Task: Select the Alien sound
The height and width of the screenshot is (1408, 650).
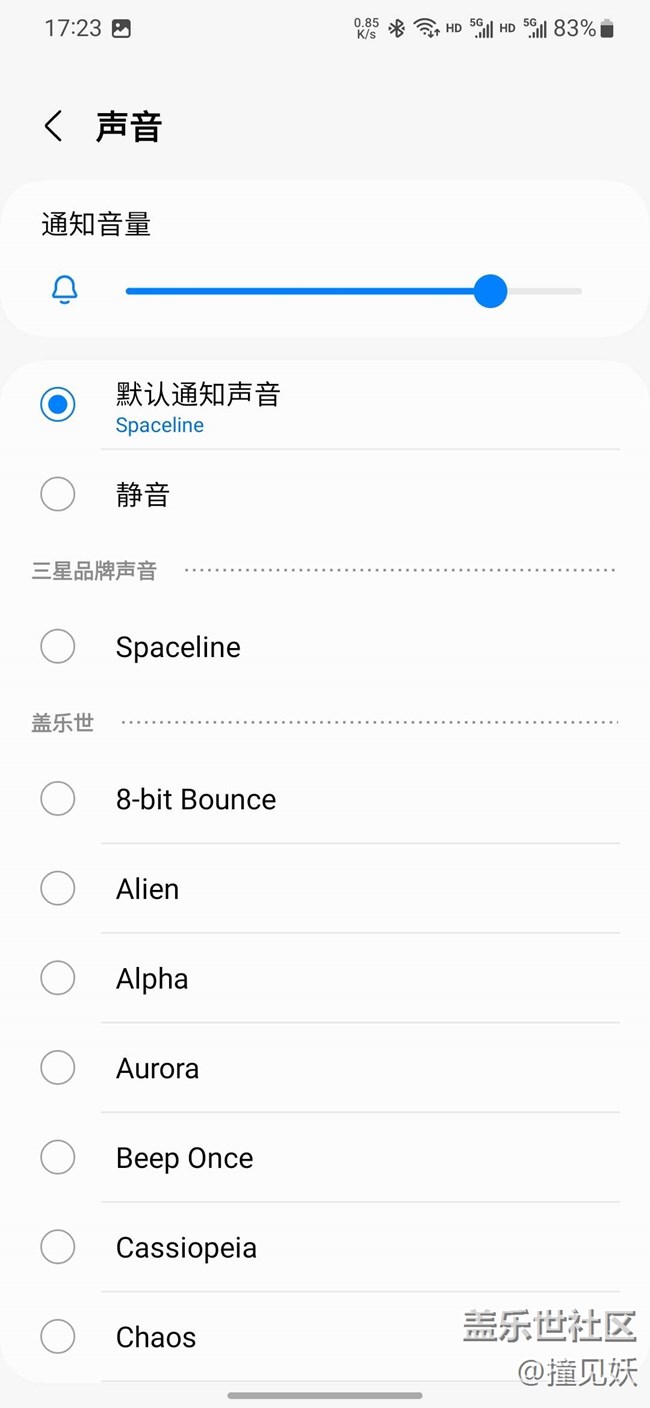Action: point(58,889)
